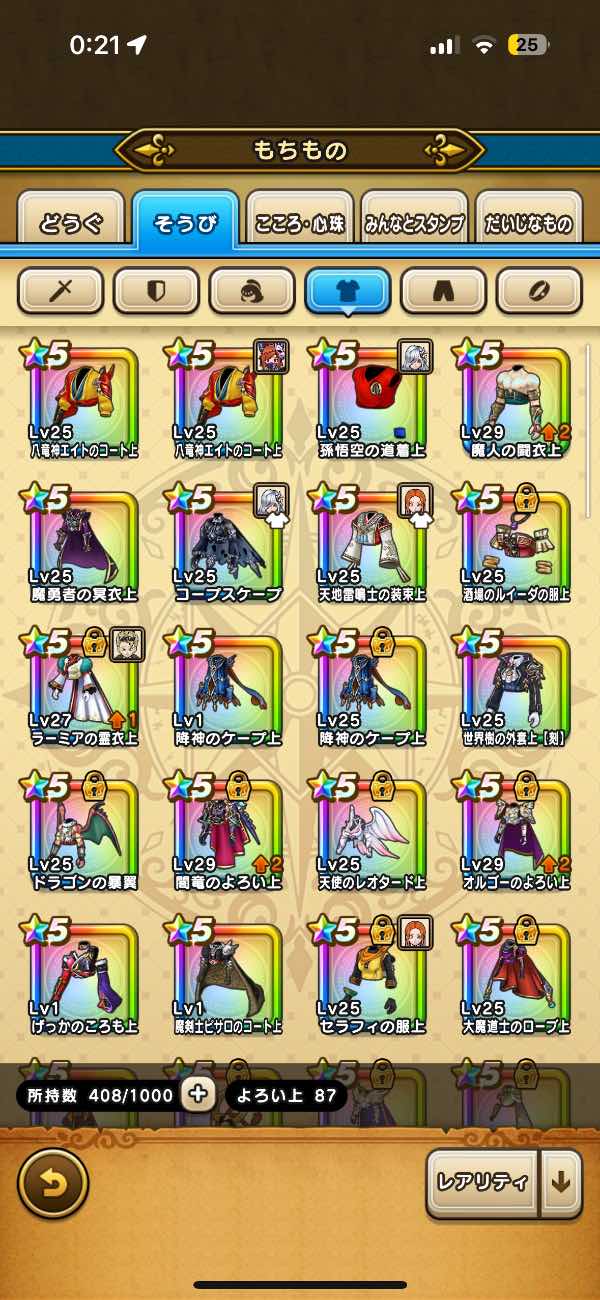Filter equipment by shield icon
The height and width of the screenshot is (1300, 600).
point(156,291)
